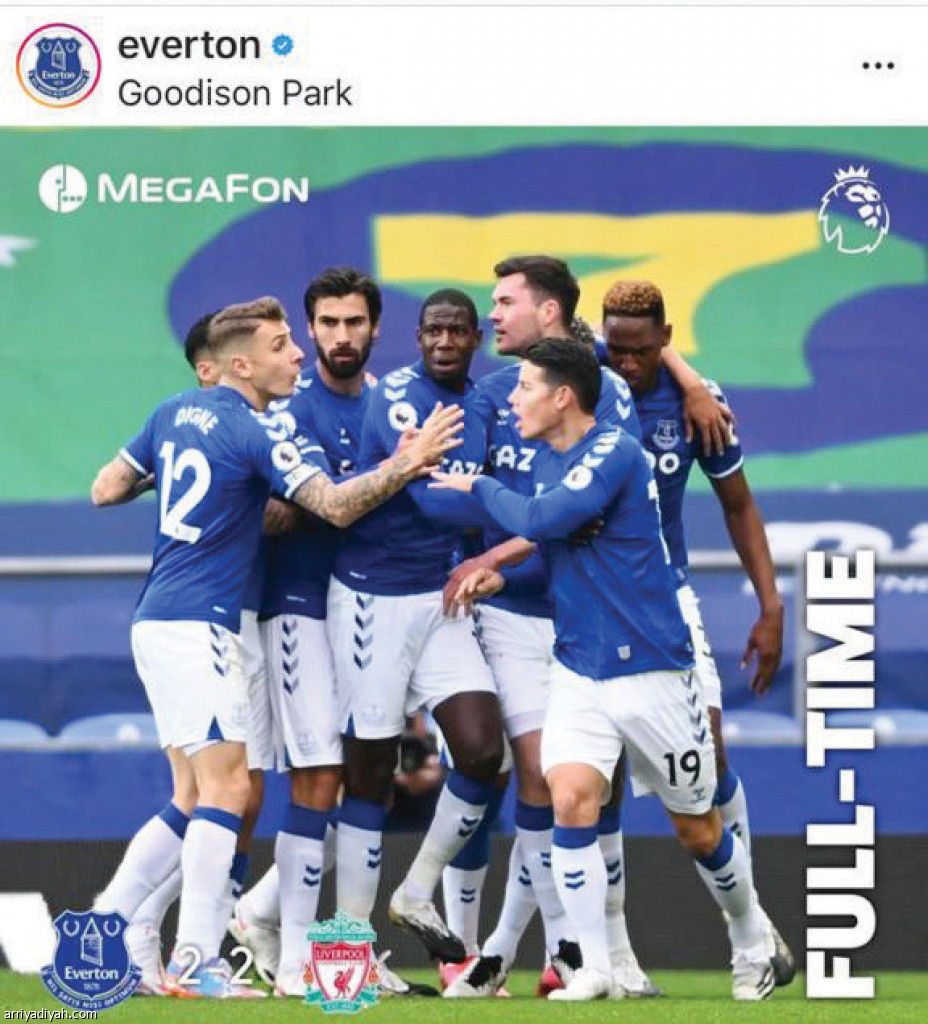Open Everton's profile picture

[x=58, y=66]
